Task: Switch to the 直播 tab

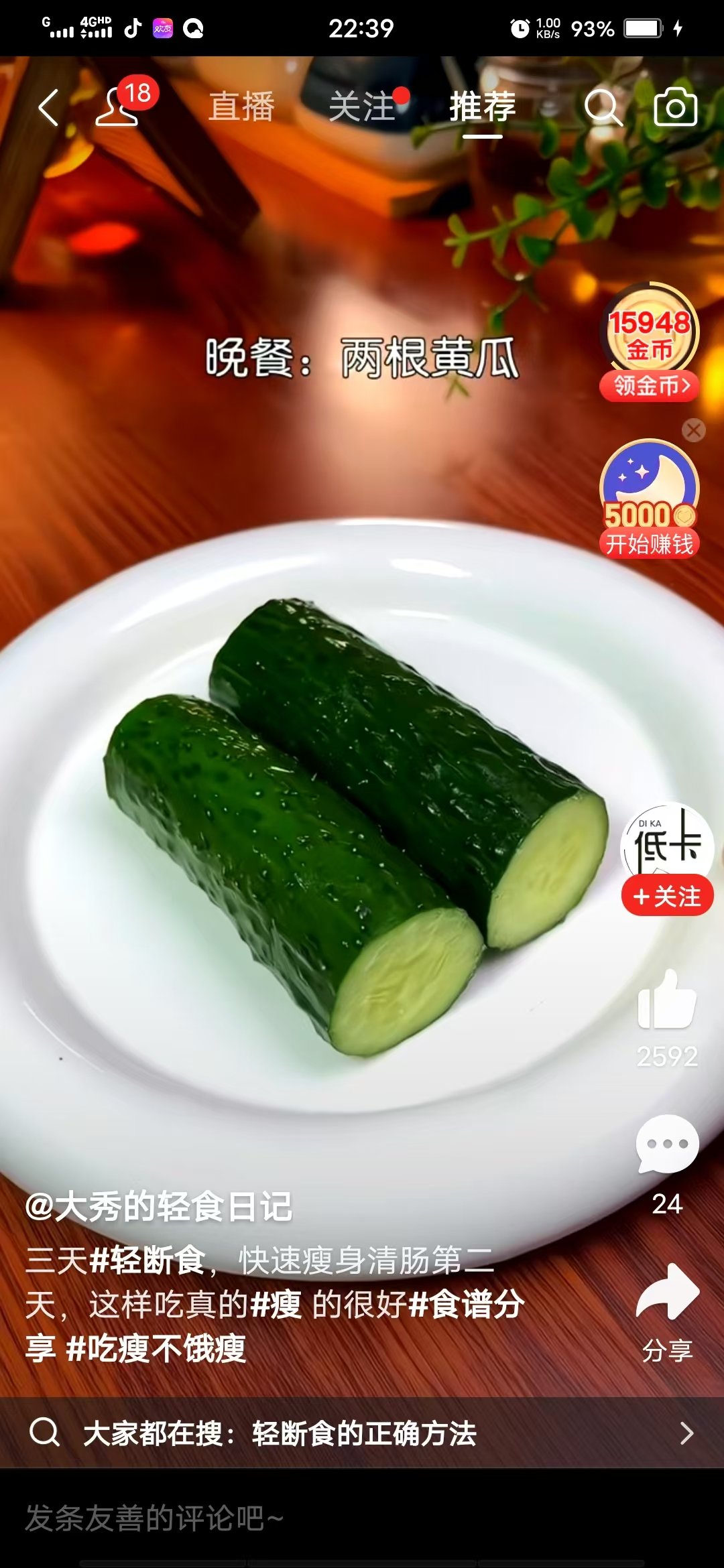Action: [x=241, y=107]
